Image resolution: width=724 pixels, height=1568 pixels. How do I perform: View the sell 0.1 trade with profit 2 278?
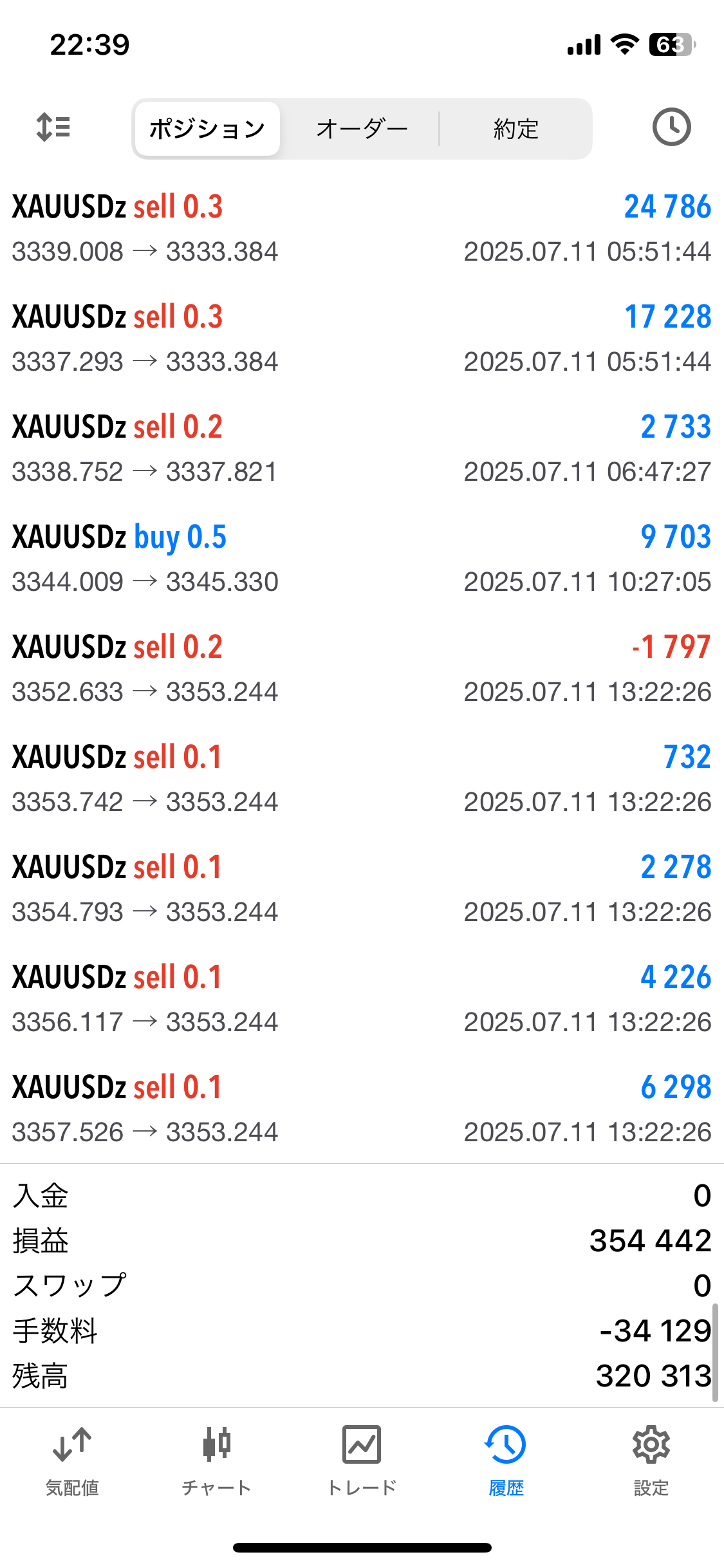362,889
